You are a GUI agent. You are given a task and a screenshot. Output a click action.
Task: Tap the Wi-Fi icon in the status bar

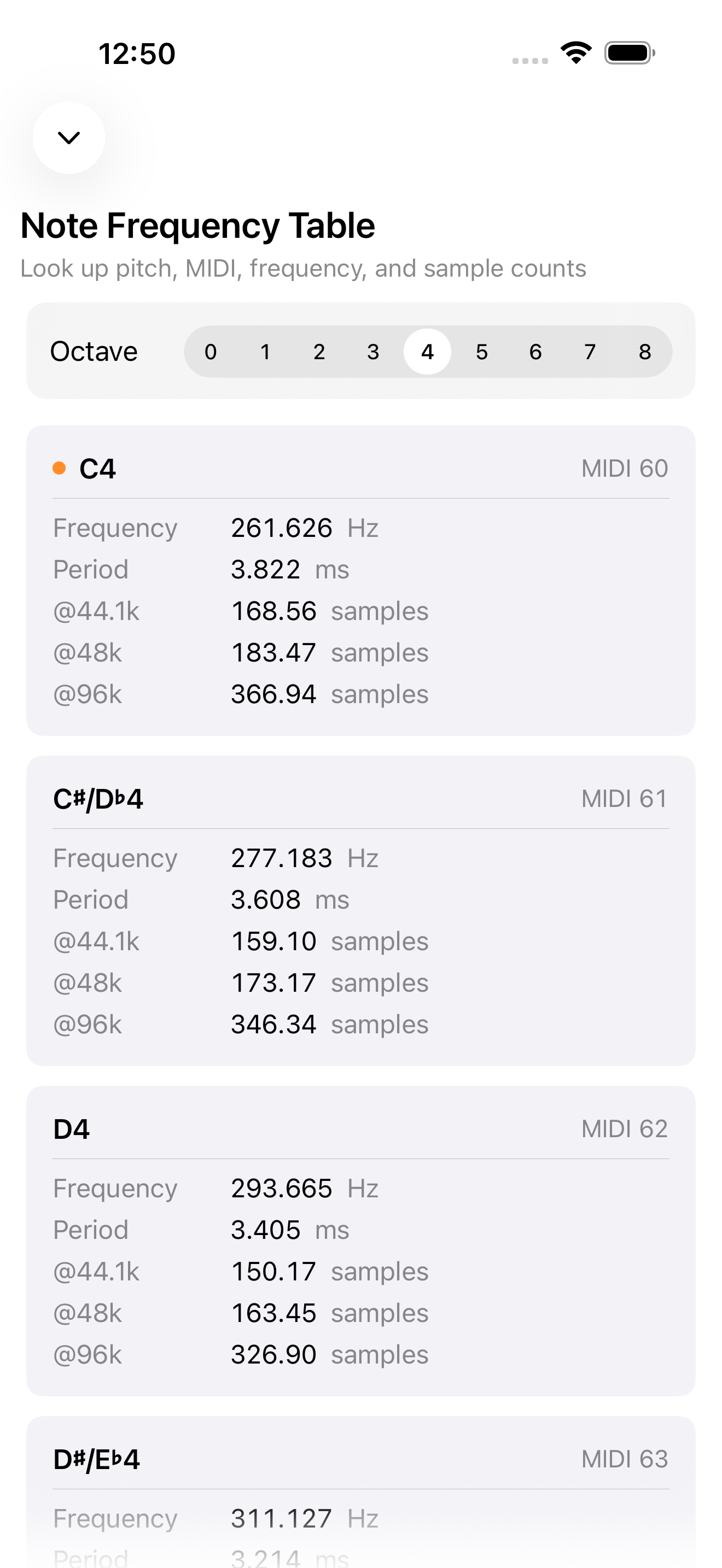pos(576,53)
